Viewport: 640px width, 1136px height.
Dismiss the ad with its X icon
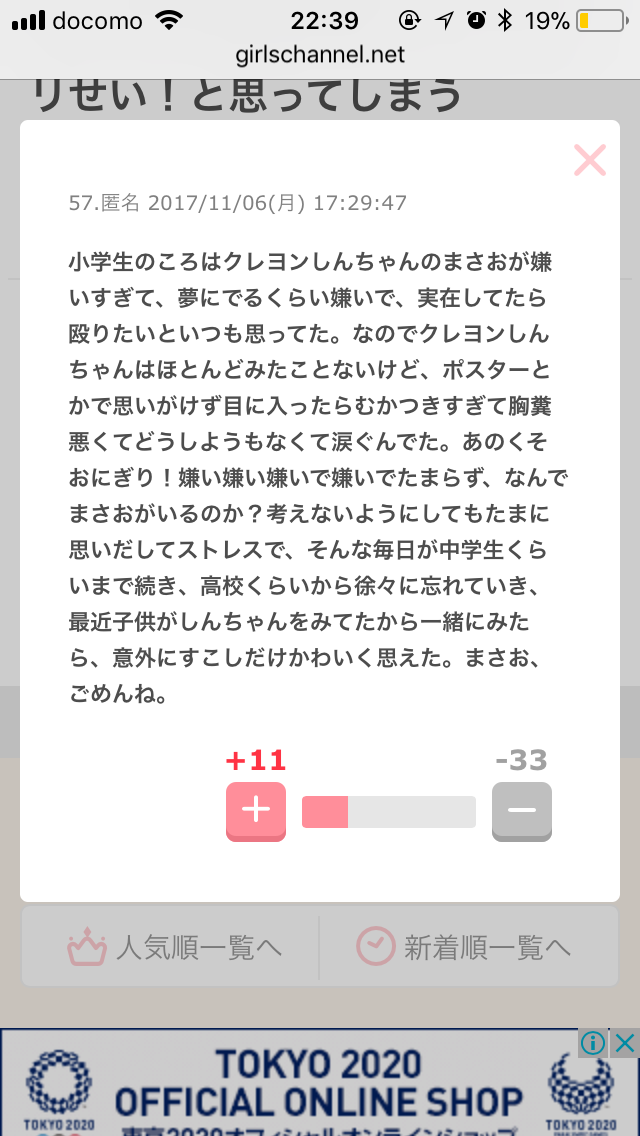(x=625, y=1043)
